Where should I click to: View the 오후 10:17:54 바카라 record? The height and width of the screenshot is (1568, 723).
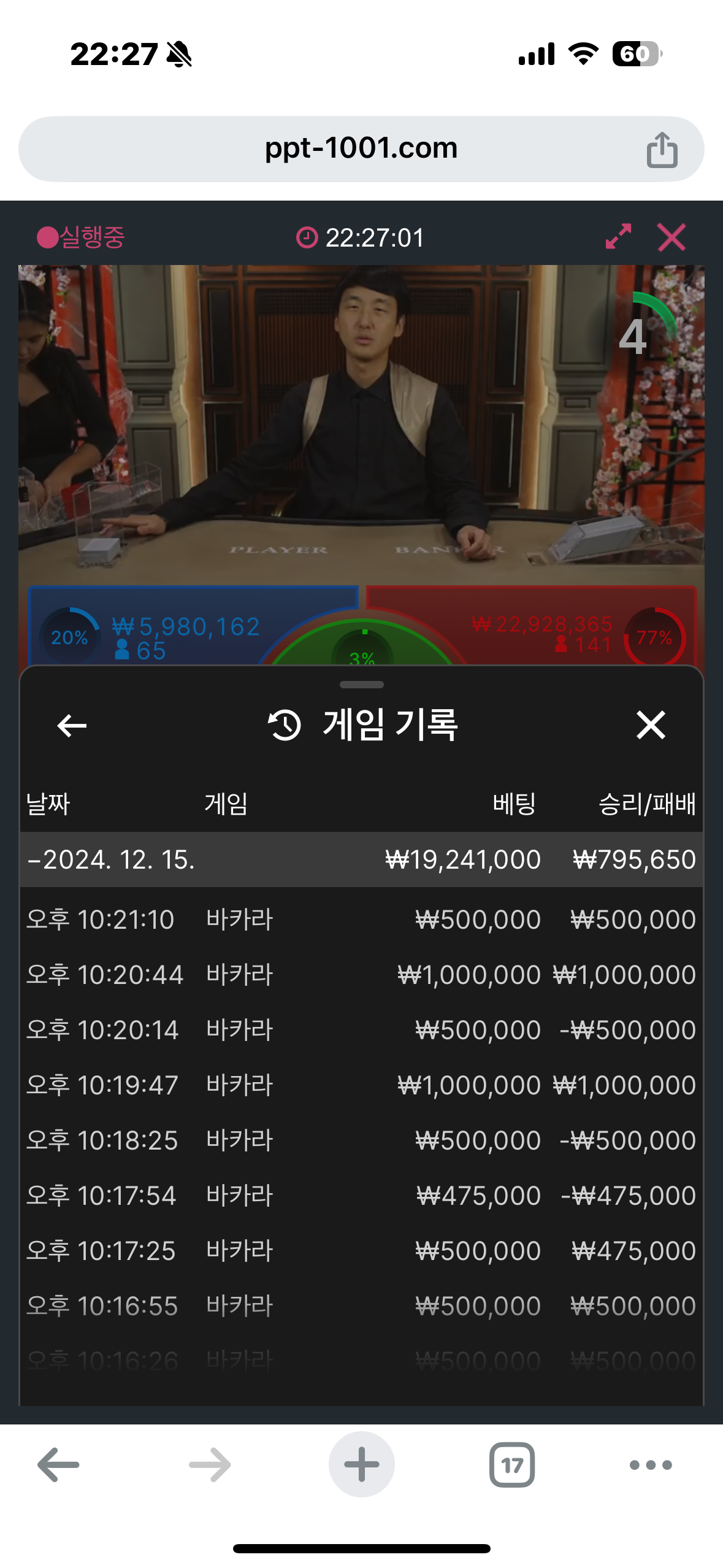click(361, 1195)
